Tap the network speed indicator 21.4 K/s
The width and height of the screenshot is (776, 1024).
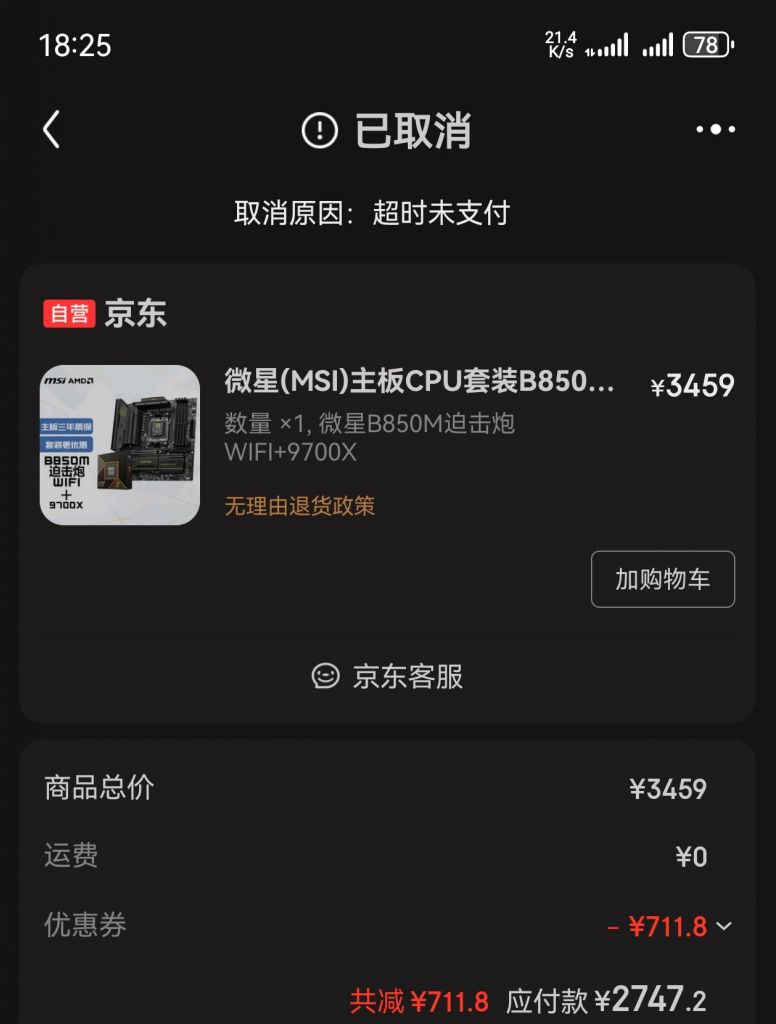561,43
